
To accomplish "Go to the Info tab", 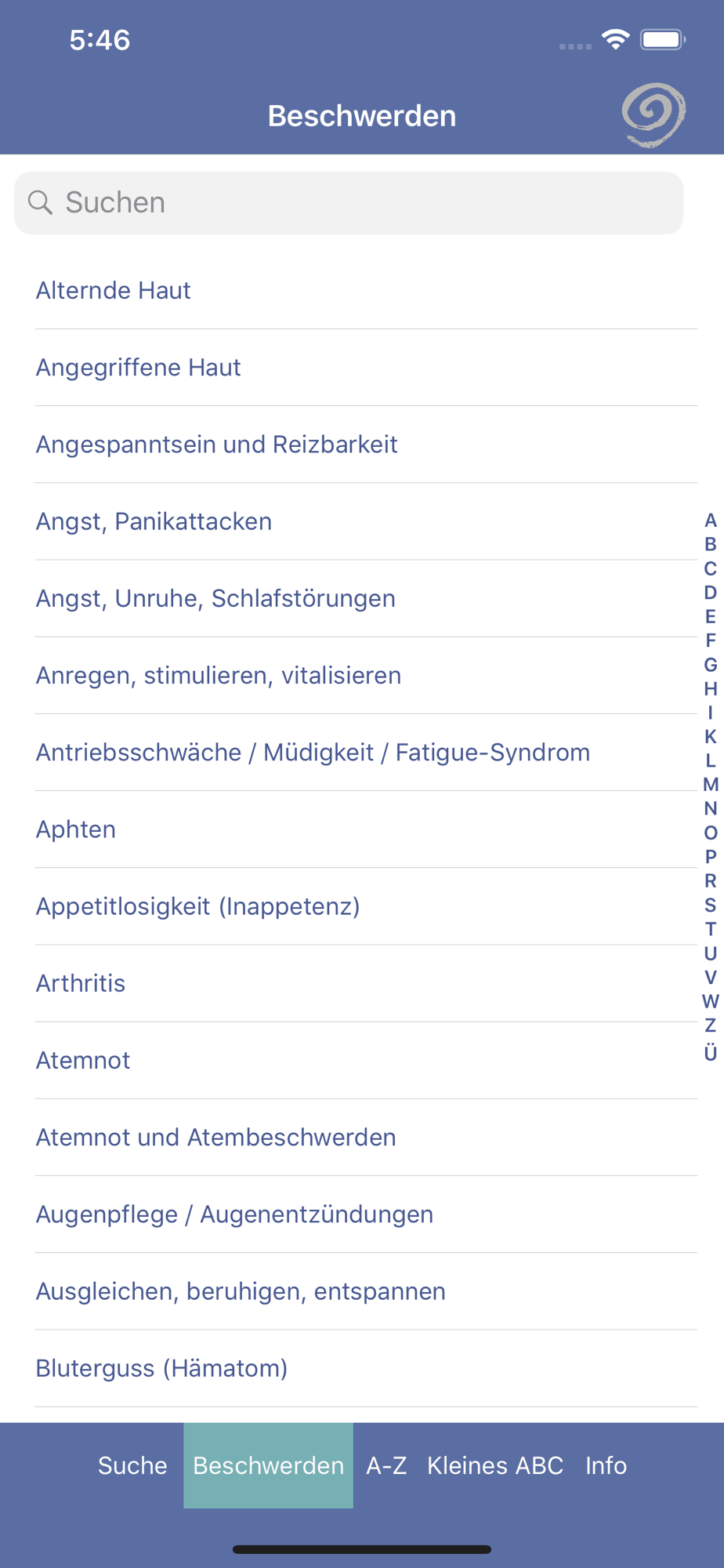I will (606, 1465).
